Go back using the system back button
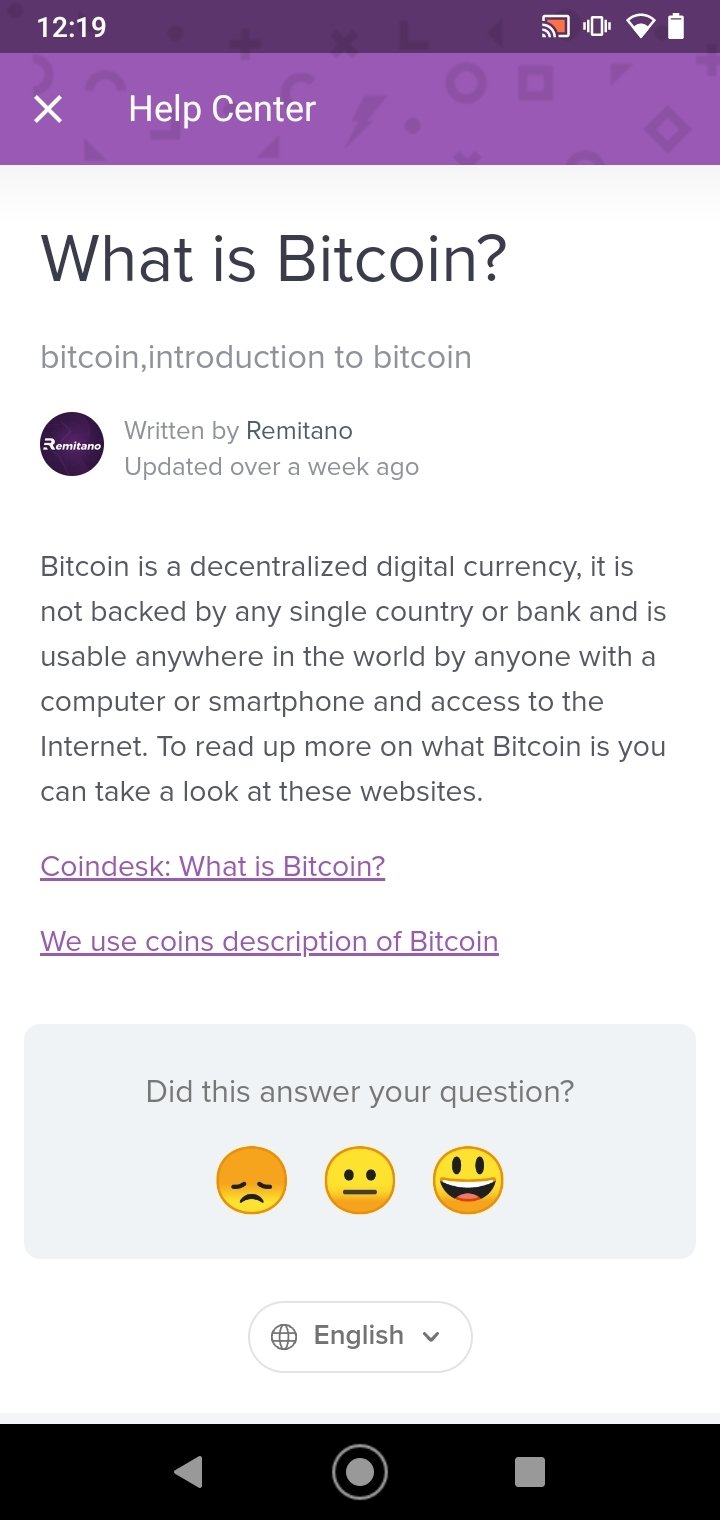 click(x=188, y=1472)
